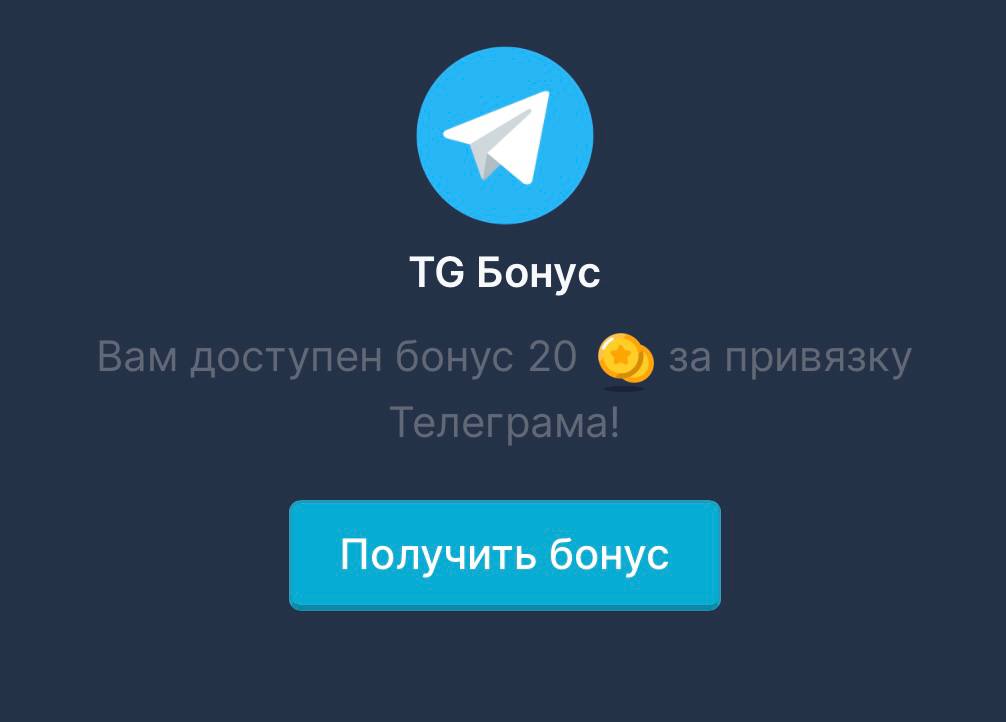Tap the Получить бонус button
The image size is (1006, 722).
coord(504,554)
